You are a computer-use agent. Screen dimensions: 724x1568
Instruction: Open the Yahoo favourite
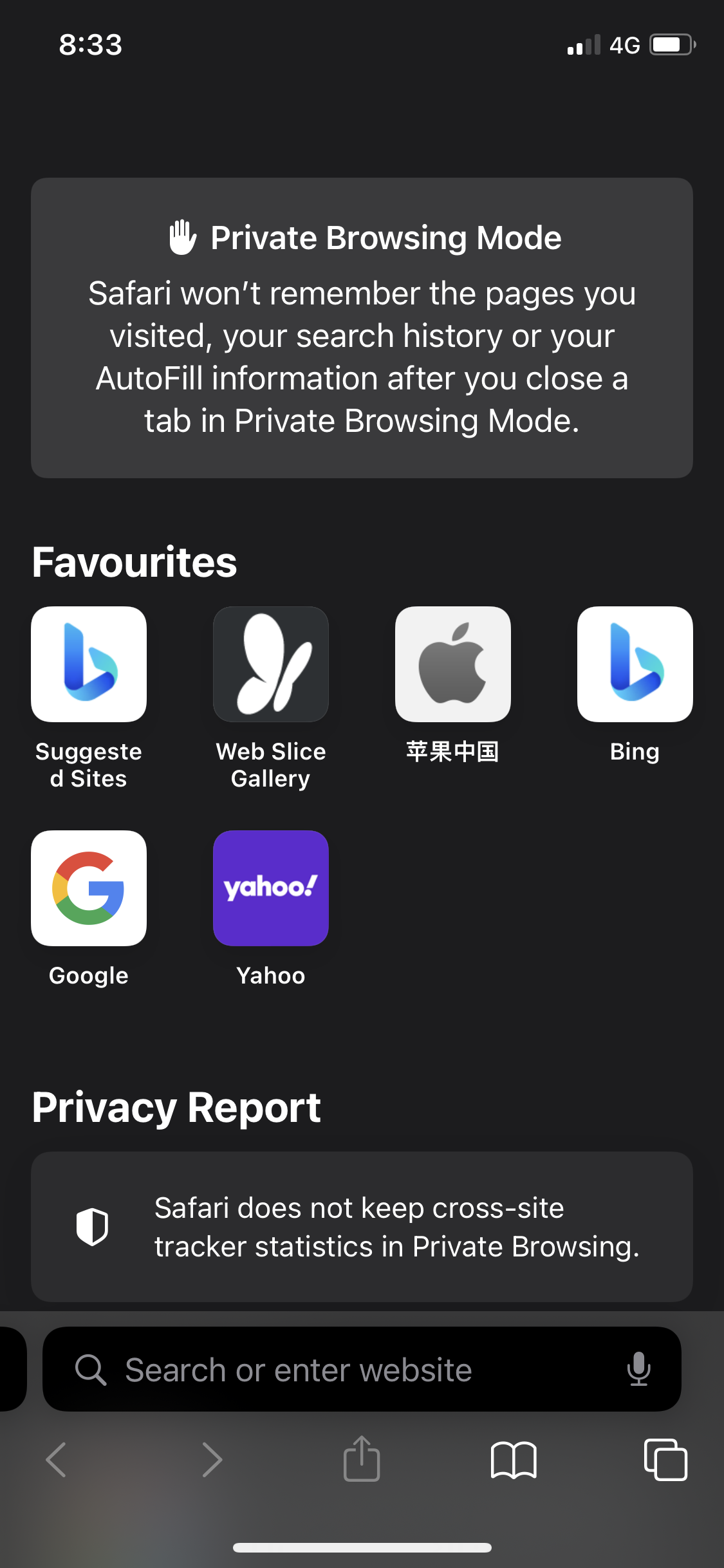[271, 888]
